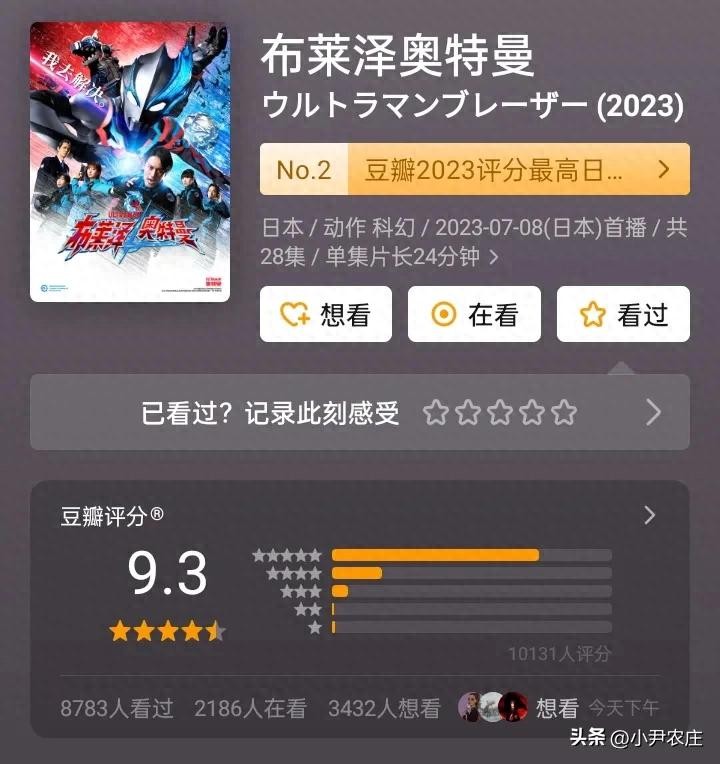The width and height of the screenshot is (720, 764).
Task: Mark the show as 看过
Action: pos(623,315)
